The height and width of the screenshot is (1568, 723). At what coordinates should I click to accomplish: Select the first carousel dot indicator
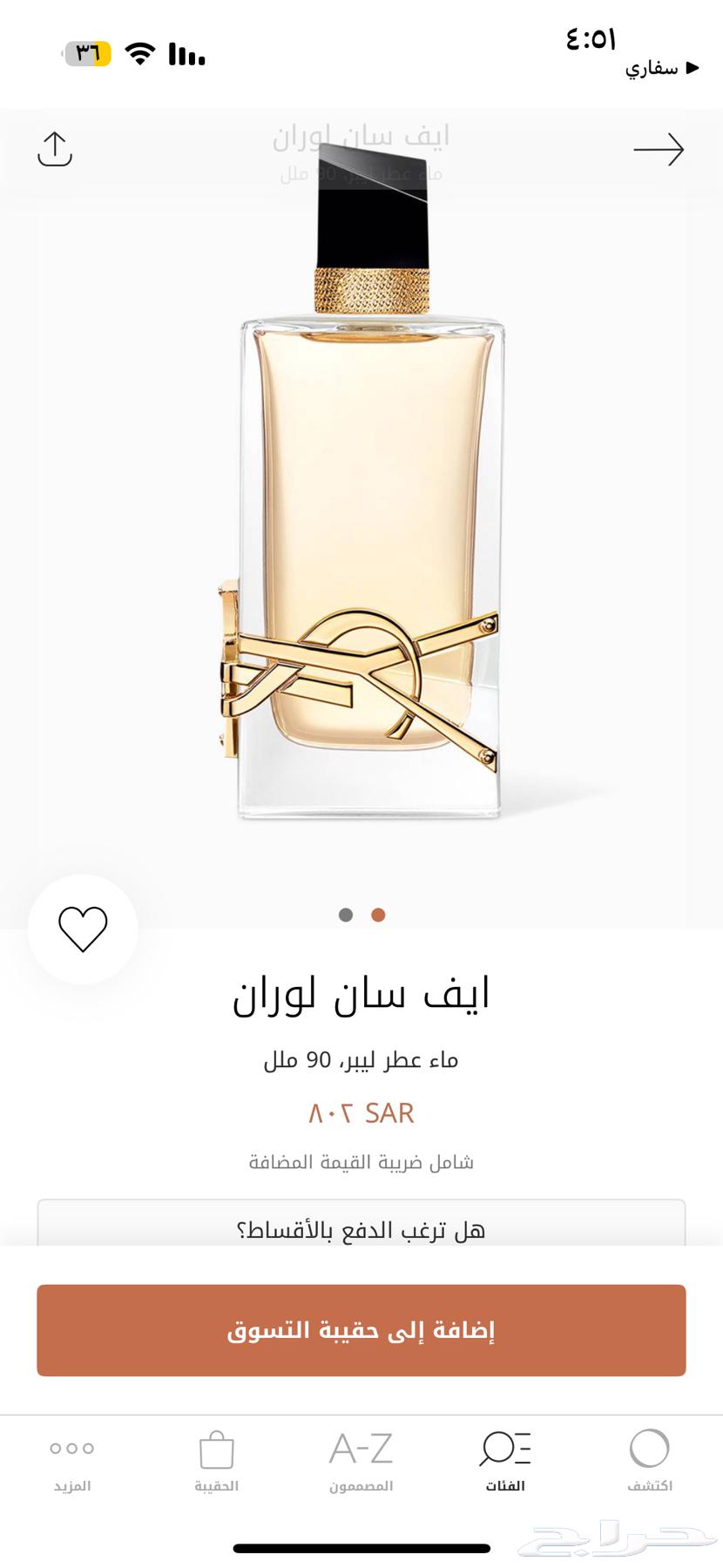point(348,916)
